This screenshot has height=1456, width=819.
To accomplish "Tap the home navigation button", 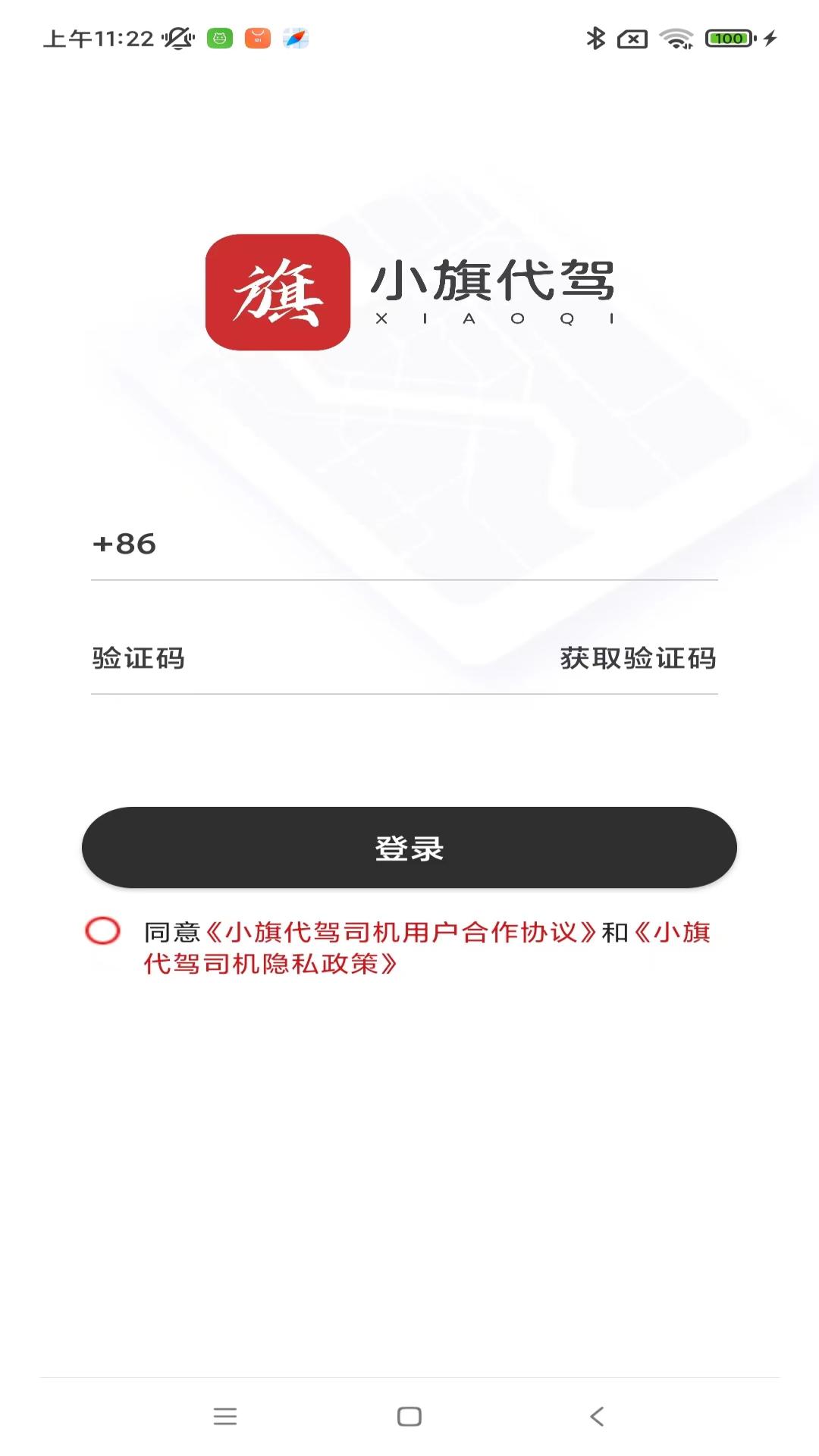I will coord(409,1415).
